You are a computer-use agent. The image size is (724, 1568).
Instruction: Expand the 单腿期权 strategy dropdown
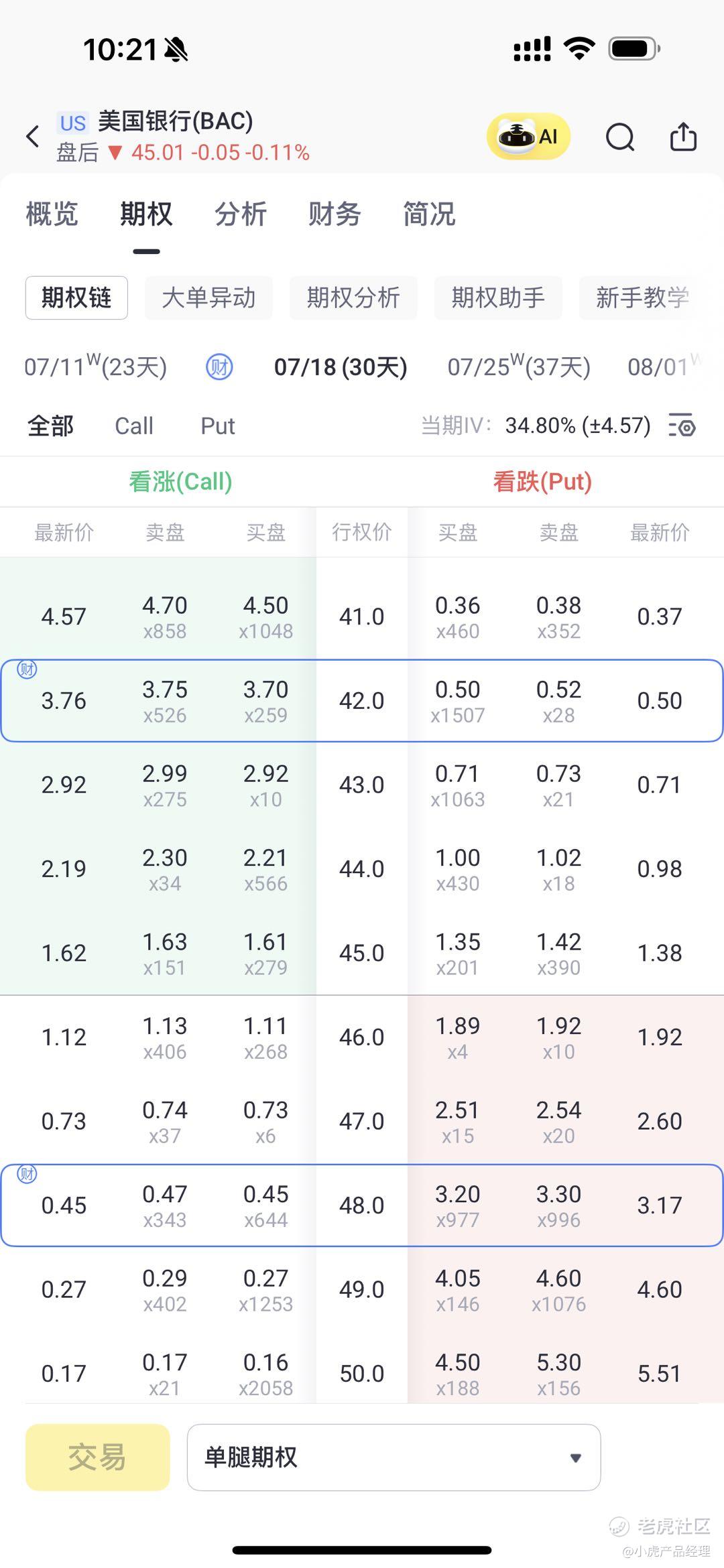coord(394,1457)
